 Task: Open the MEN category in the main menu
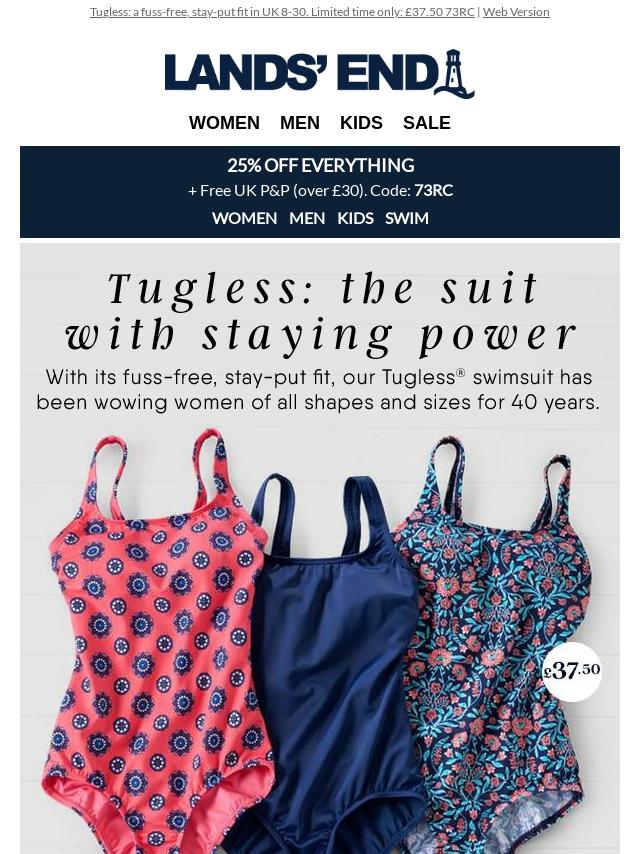pyautogui.click(x=300, y=123)
